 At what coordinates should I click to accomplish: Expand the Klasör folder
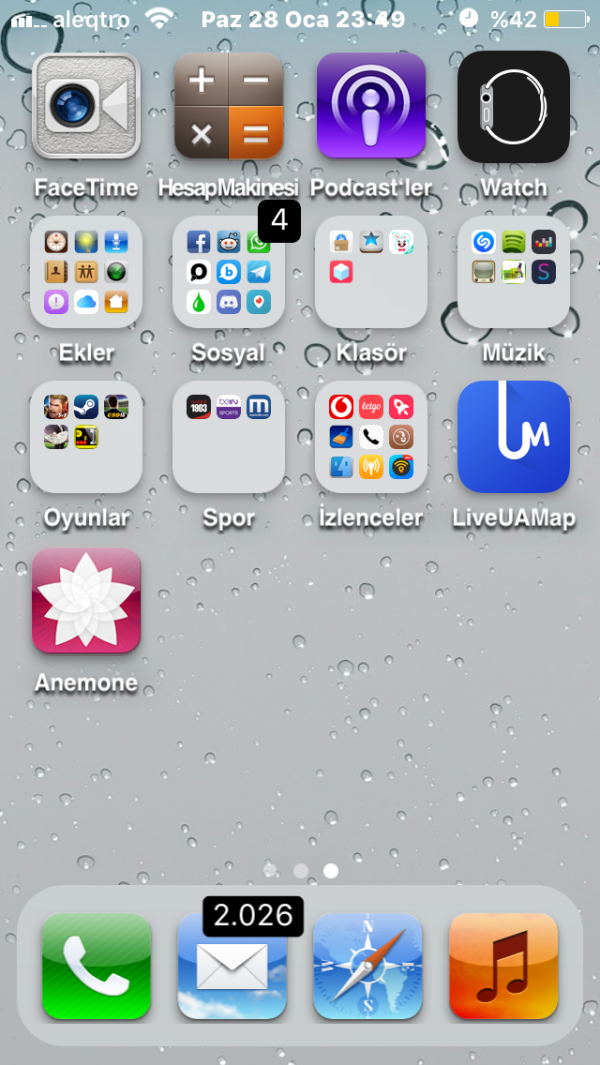(371, 272)
